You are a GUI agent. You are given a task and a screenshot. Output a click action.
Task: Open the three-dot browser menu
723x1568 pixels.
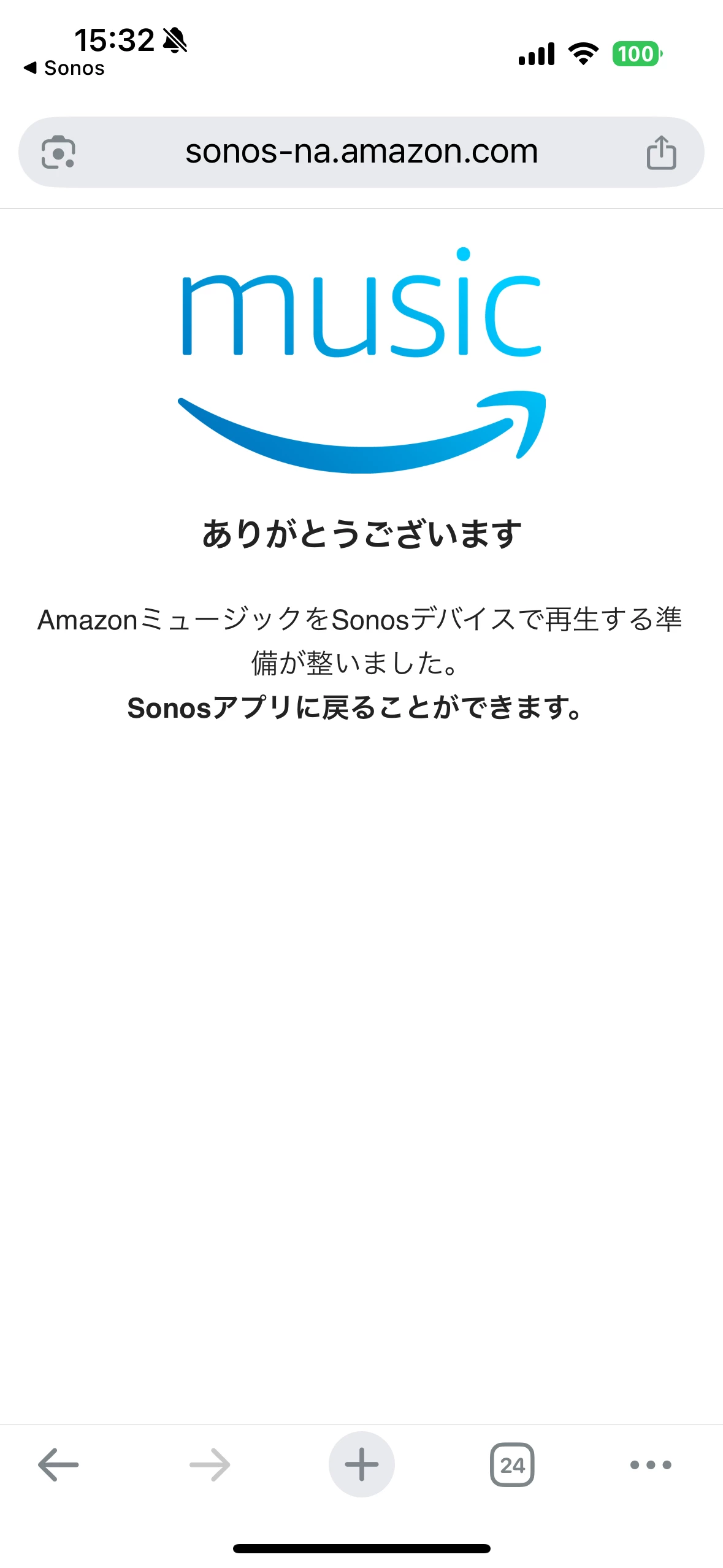[x=651, y=1464]
